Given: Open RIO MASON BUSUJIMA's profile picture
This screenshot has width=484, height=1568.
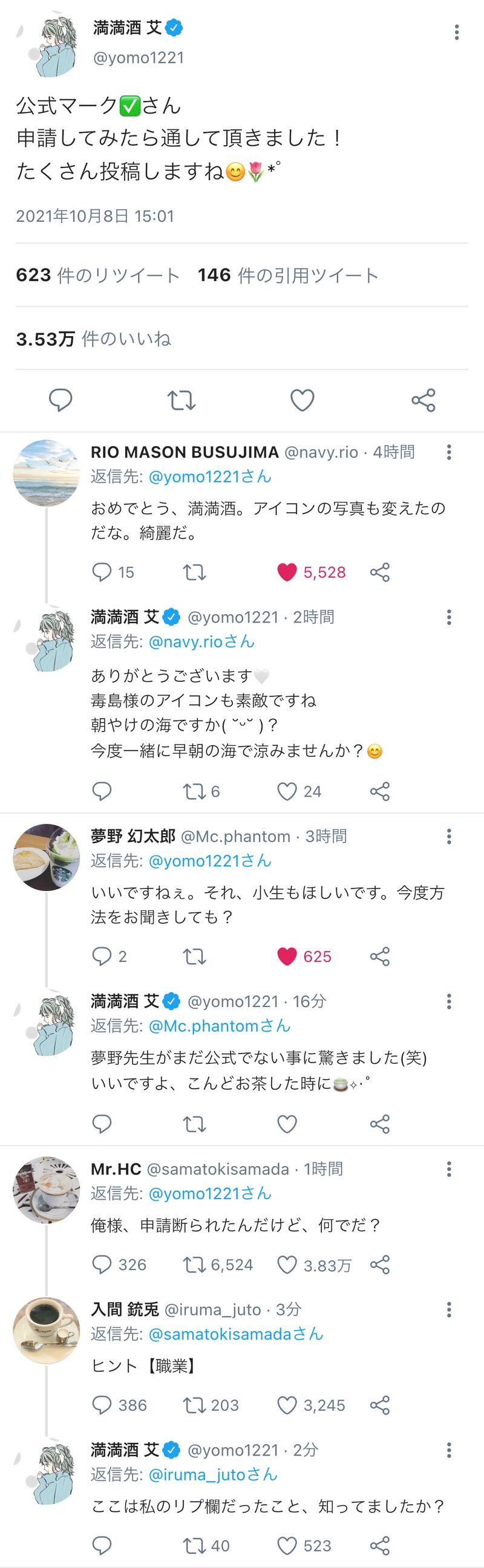Looking at the screenshot, I should 47,473.
